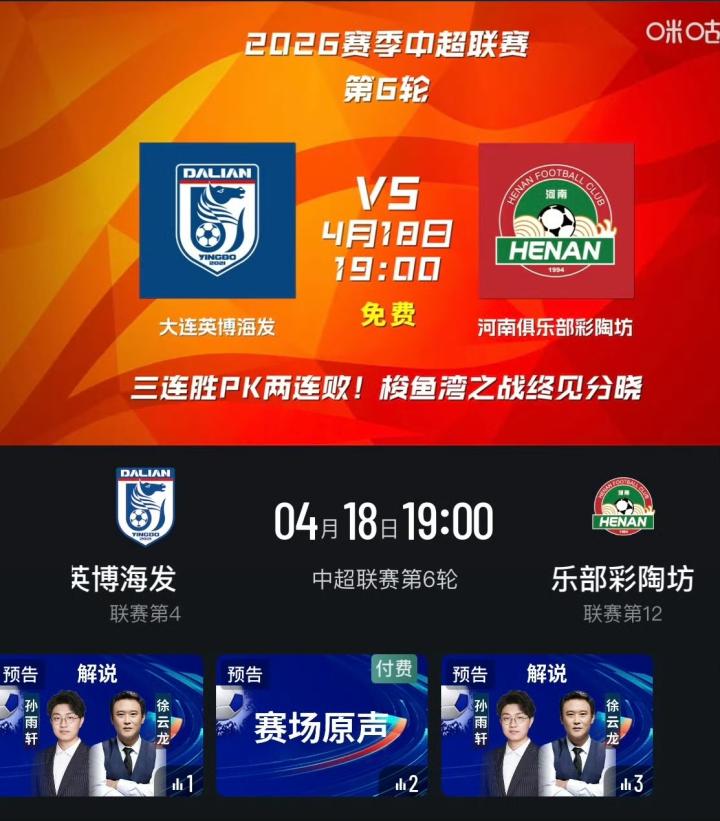This screenshot has height=821, width=720.
Task: Select commentary stream number 3 preview card
Action: pyautogui.click(x=546, y=726)
